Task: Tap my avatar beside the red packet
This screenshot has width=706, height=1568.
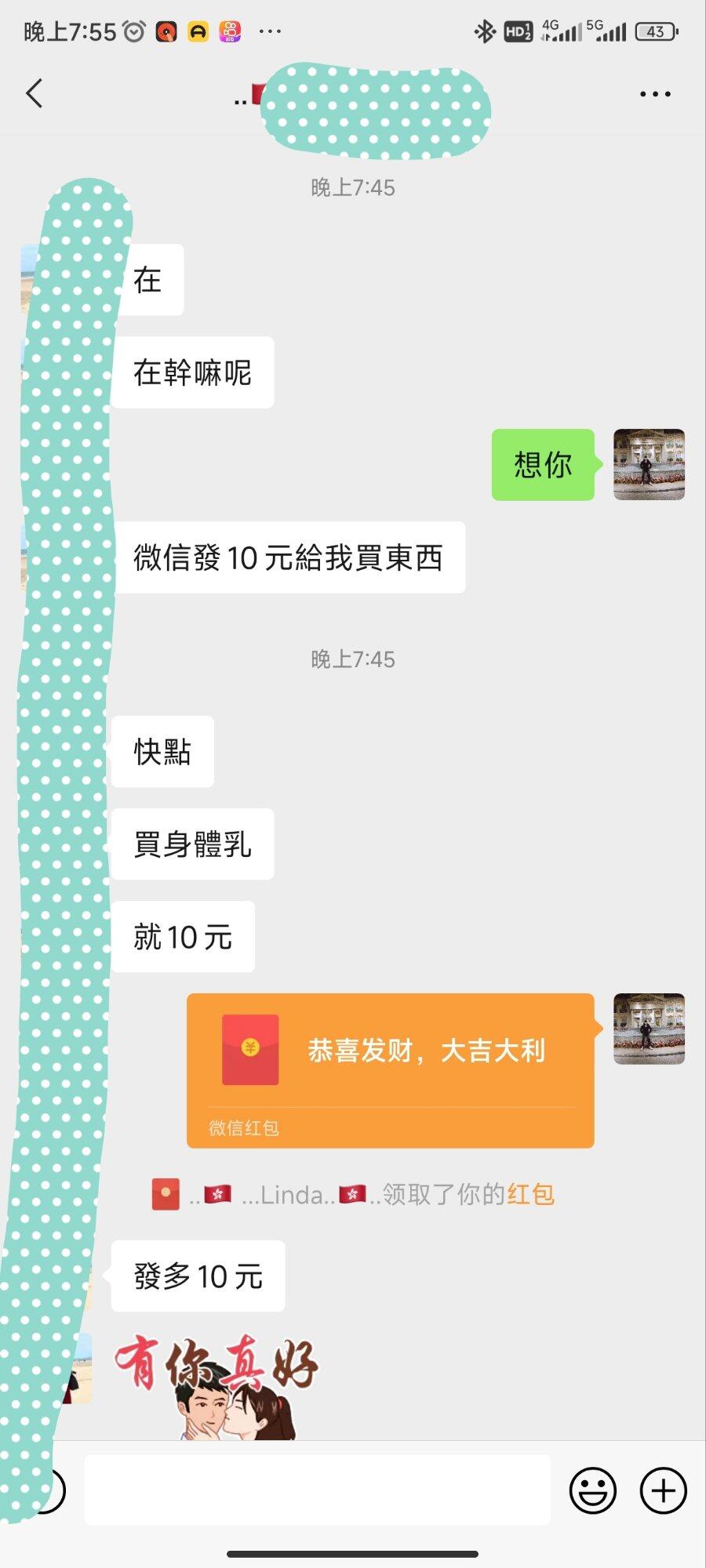Action: pos(649,1029)
